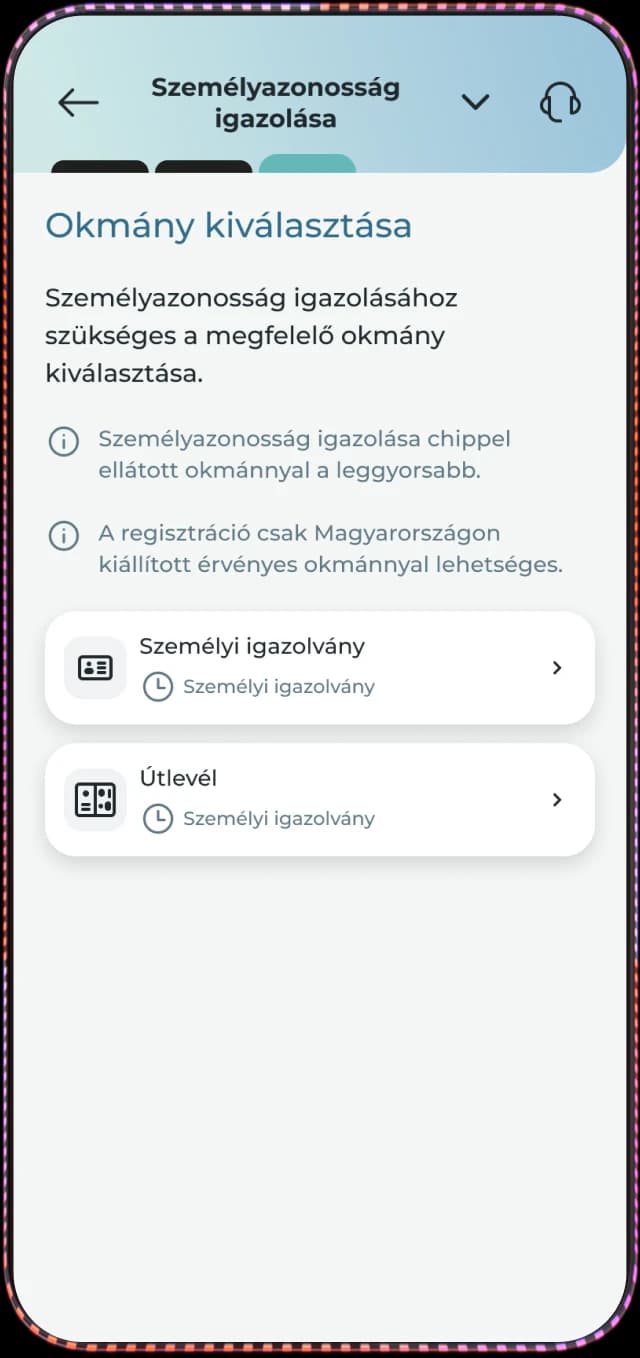Go back with the arrow icon
640x1358 pixels.
[78, 102]
